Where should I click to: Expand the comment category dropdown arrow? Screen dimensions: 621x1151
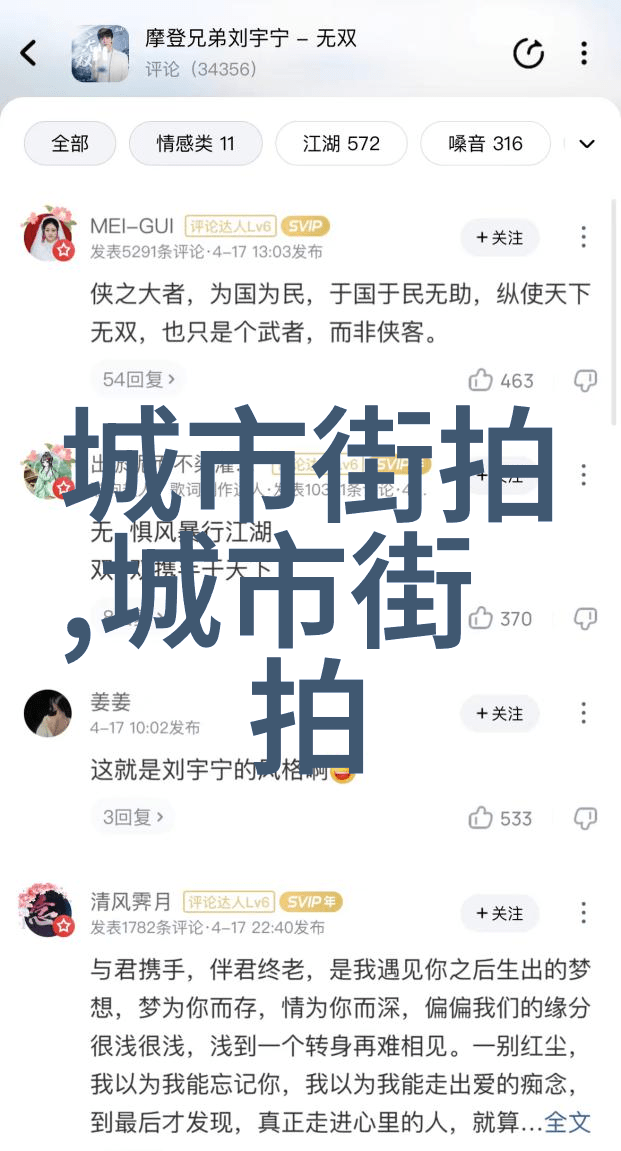coord(587,144)
